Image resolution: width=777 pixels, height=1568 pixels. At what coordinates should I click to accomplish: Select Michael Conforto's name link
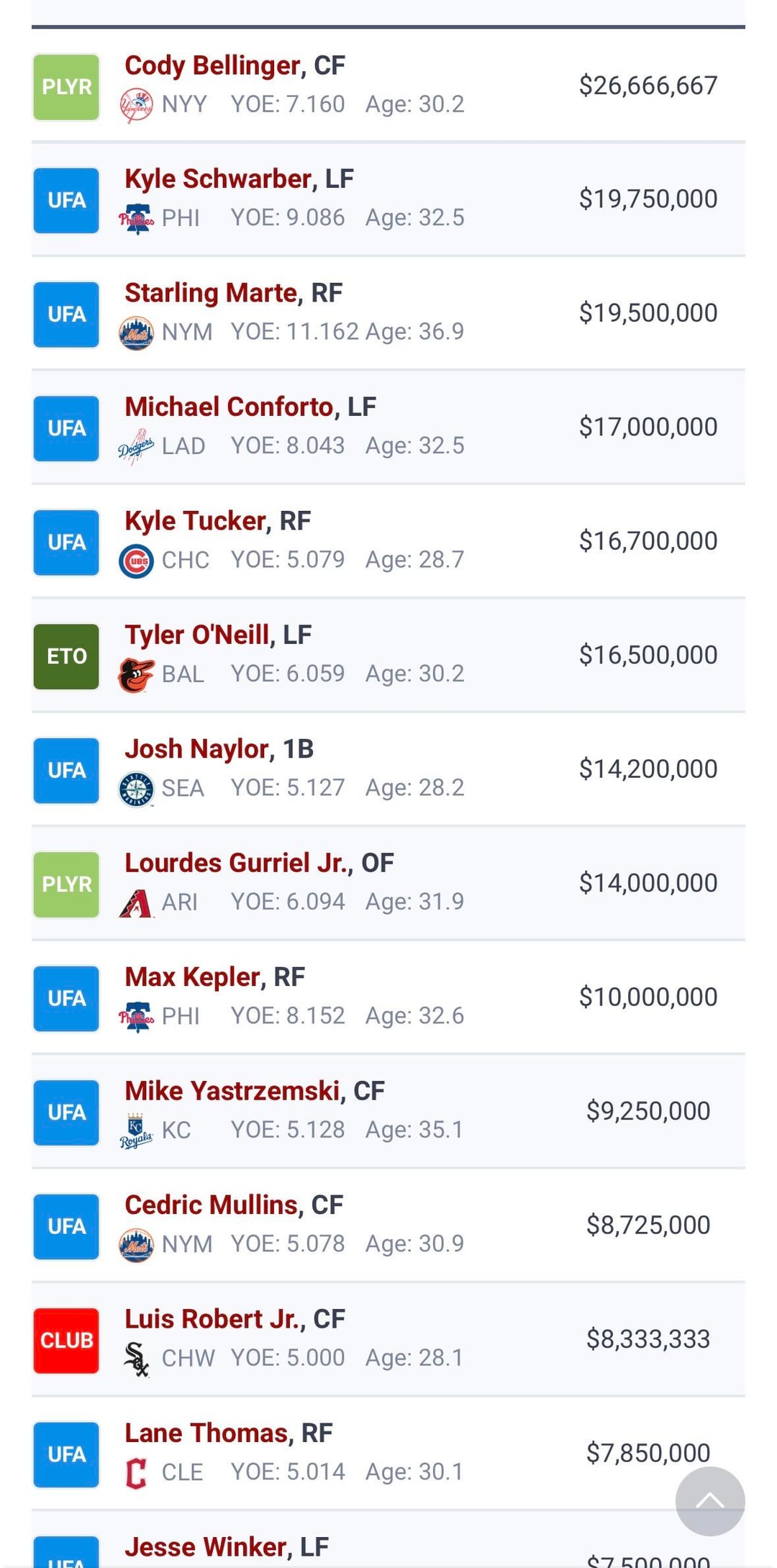229,407
